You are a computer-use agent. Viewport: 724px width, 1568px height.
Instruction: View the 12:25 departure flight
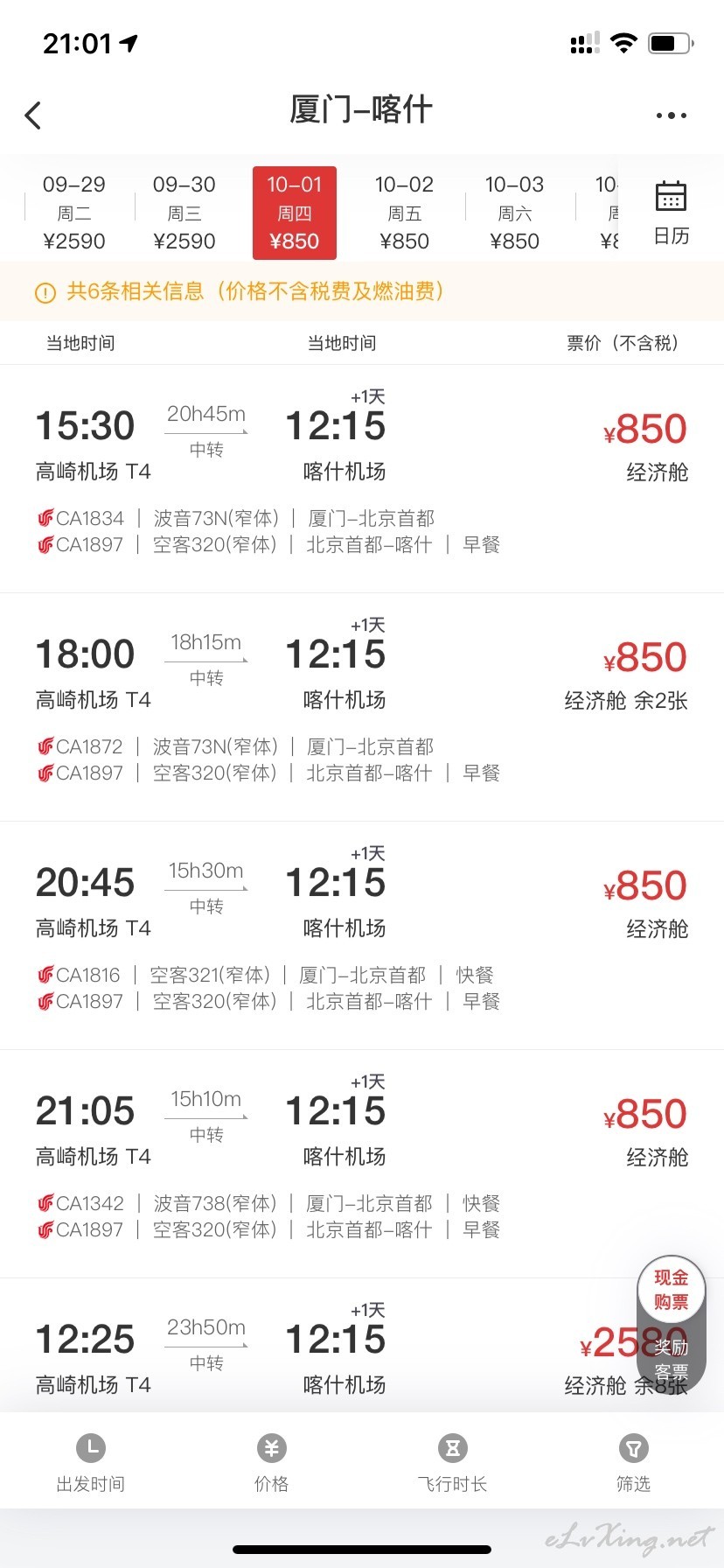click(x=362, y=1345)
